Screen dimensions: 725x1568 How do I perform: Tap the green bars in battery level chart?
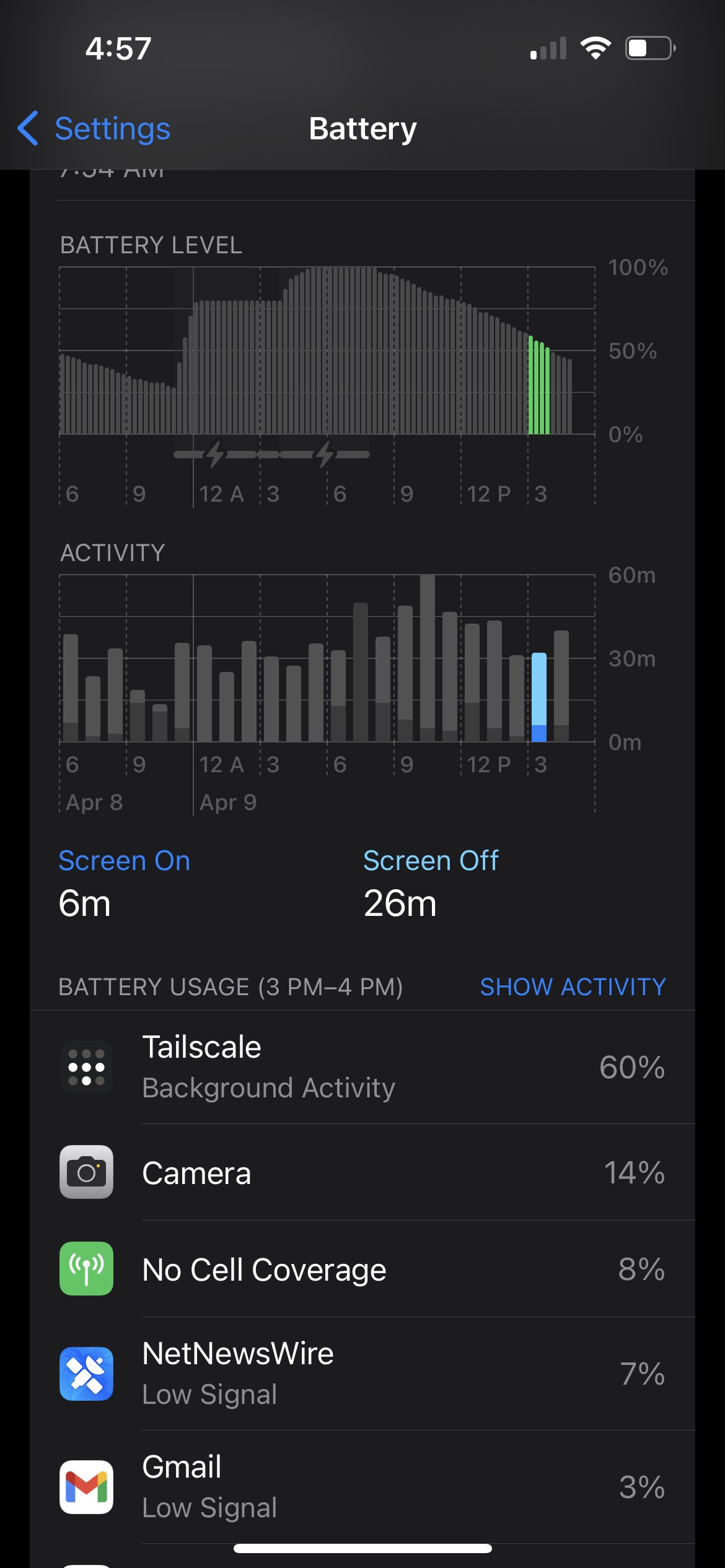tap(538, 386)
